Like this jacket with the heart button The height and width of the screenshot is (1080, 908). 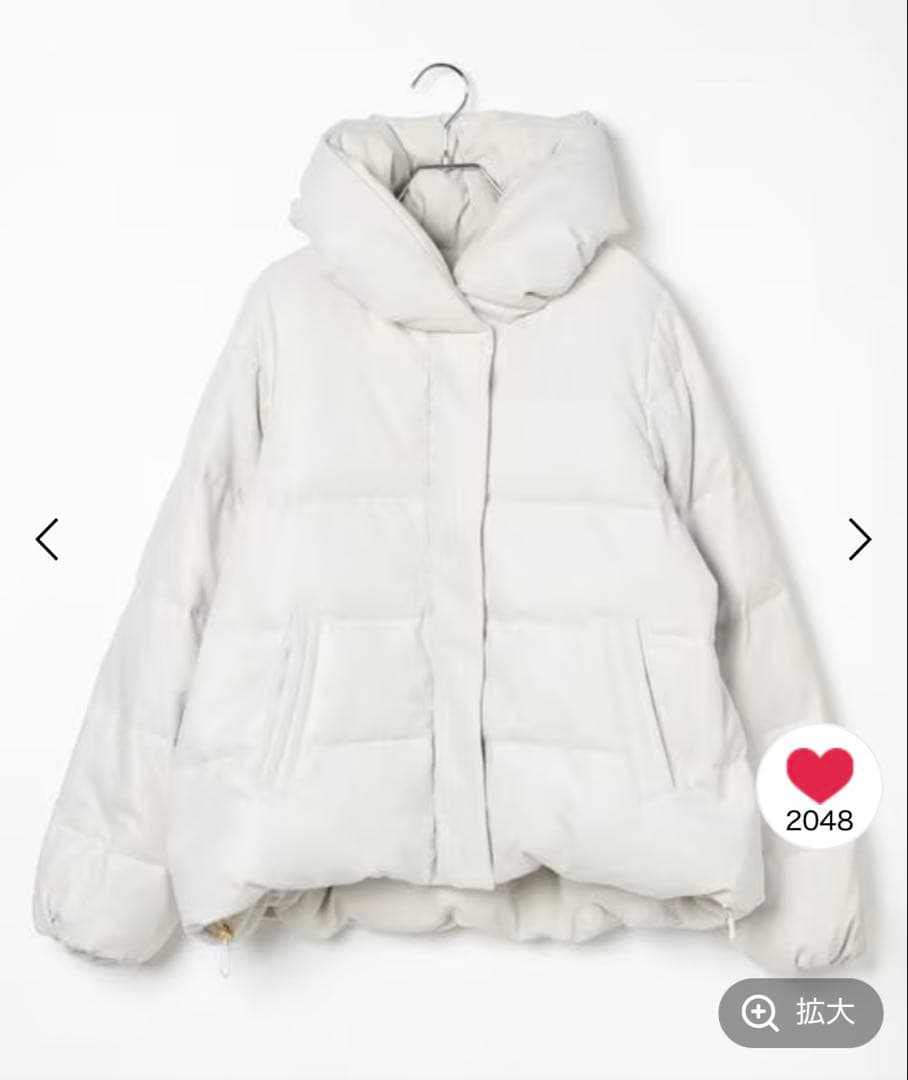(819, 776)
